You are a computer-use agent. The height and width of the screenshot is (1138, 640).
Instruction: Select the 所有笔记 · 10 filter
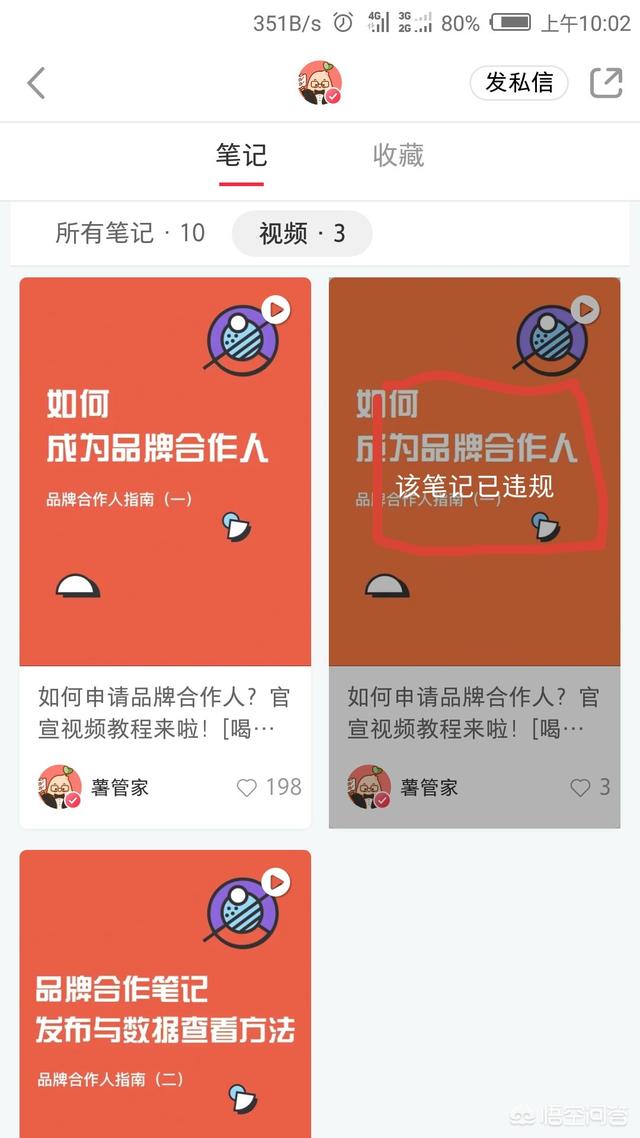point(130,234)
